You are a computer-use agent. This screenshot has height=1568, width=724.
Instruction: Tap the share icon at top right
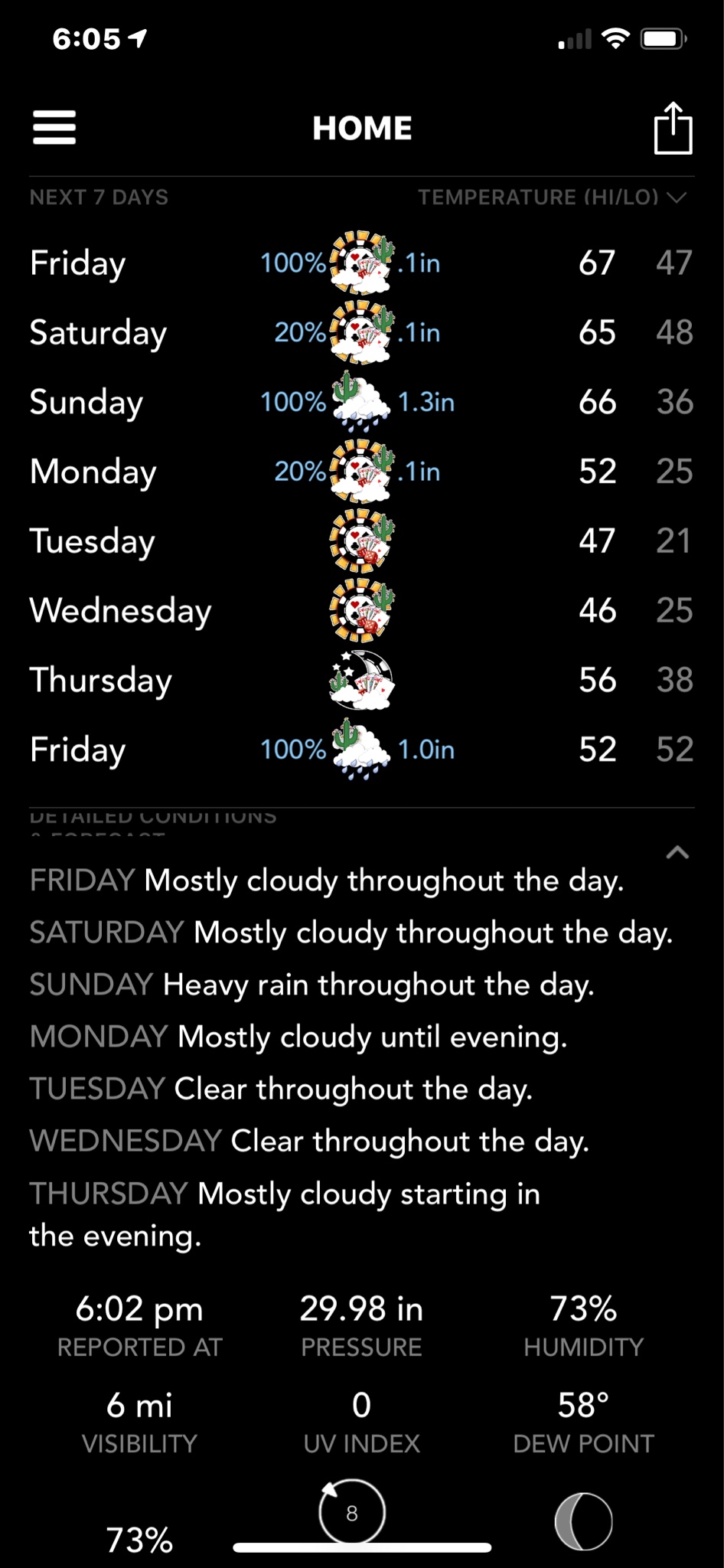(672, 128)
